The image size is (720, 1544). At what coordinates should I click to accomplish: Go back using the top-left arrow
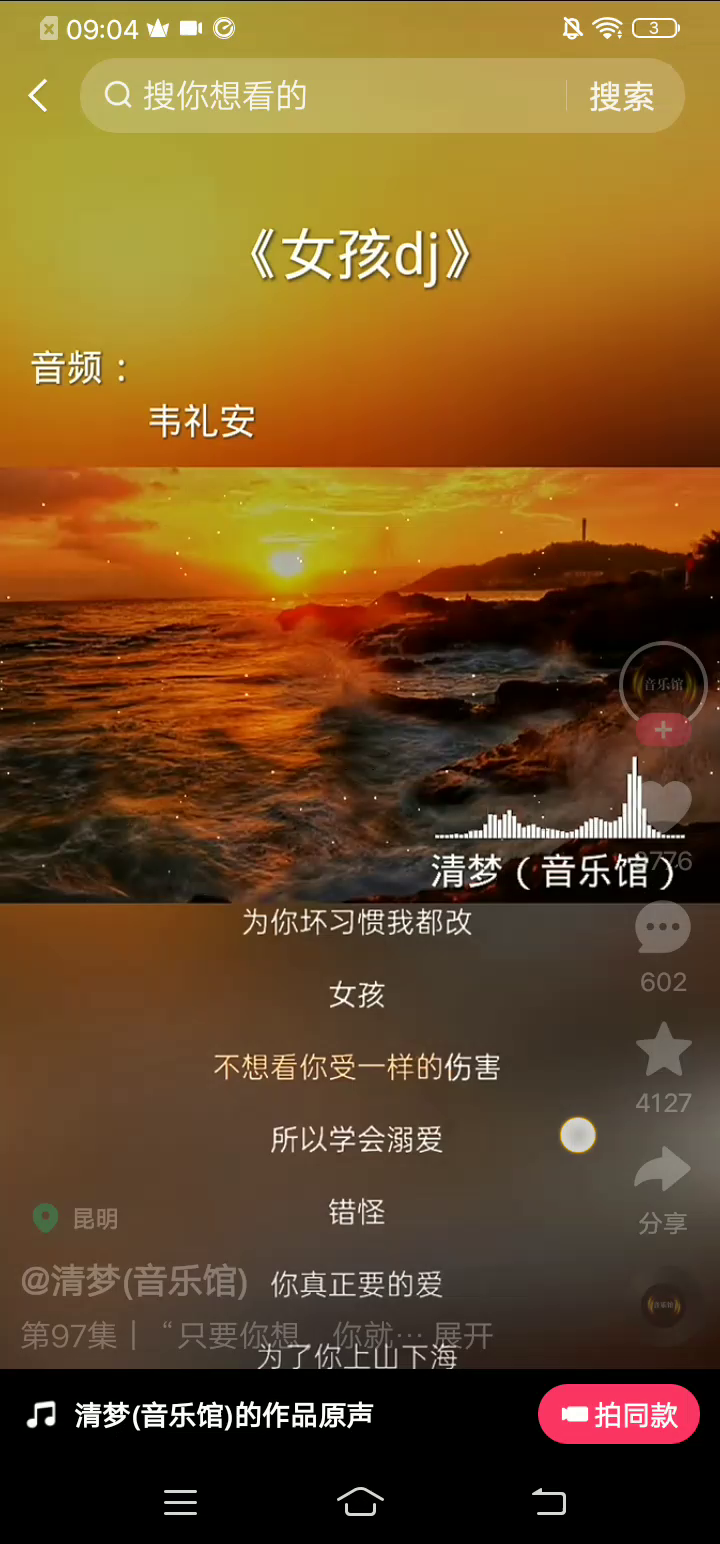pyautogui.click(x=38, y=96)
